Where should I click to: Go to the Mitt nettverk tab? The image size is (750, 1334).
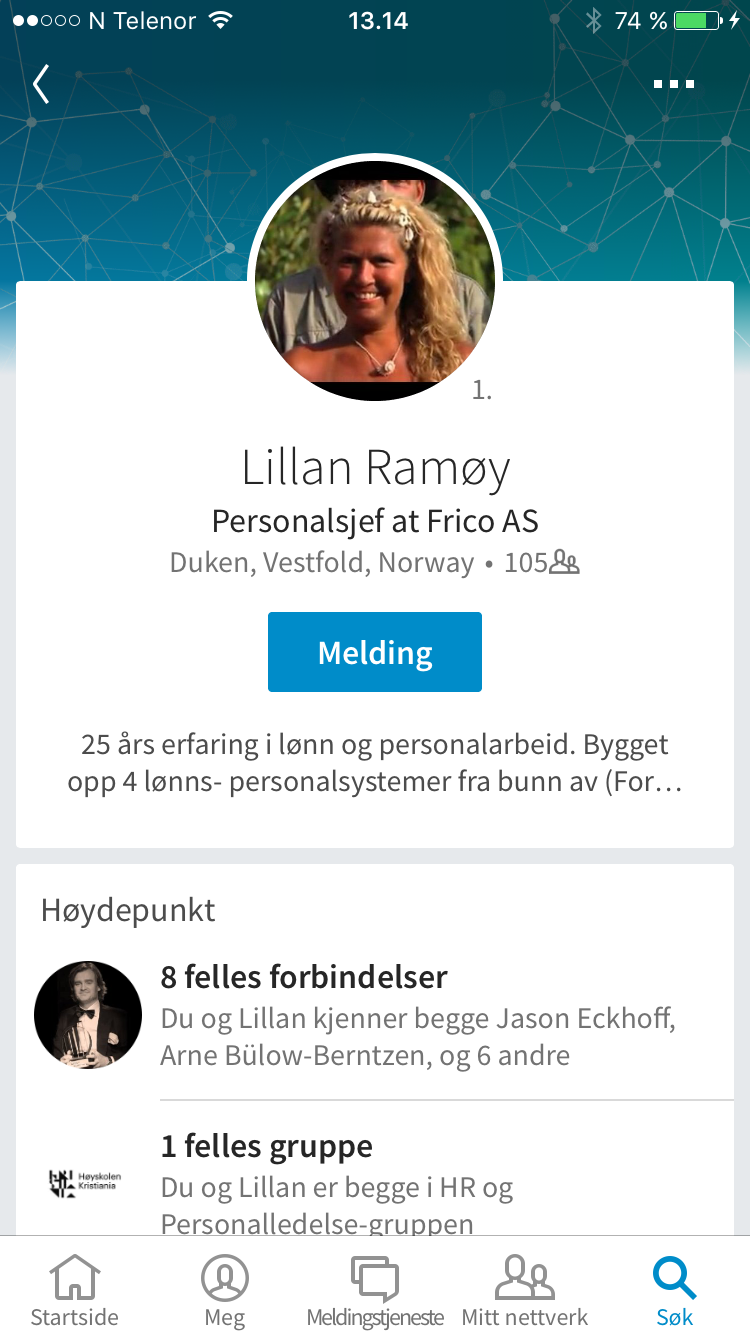click(x=525, y=1289)
